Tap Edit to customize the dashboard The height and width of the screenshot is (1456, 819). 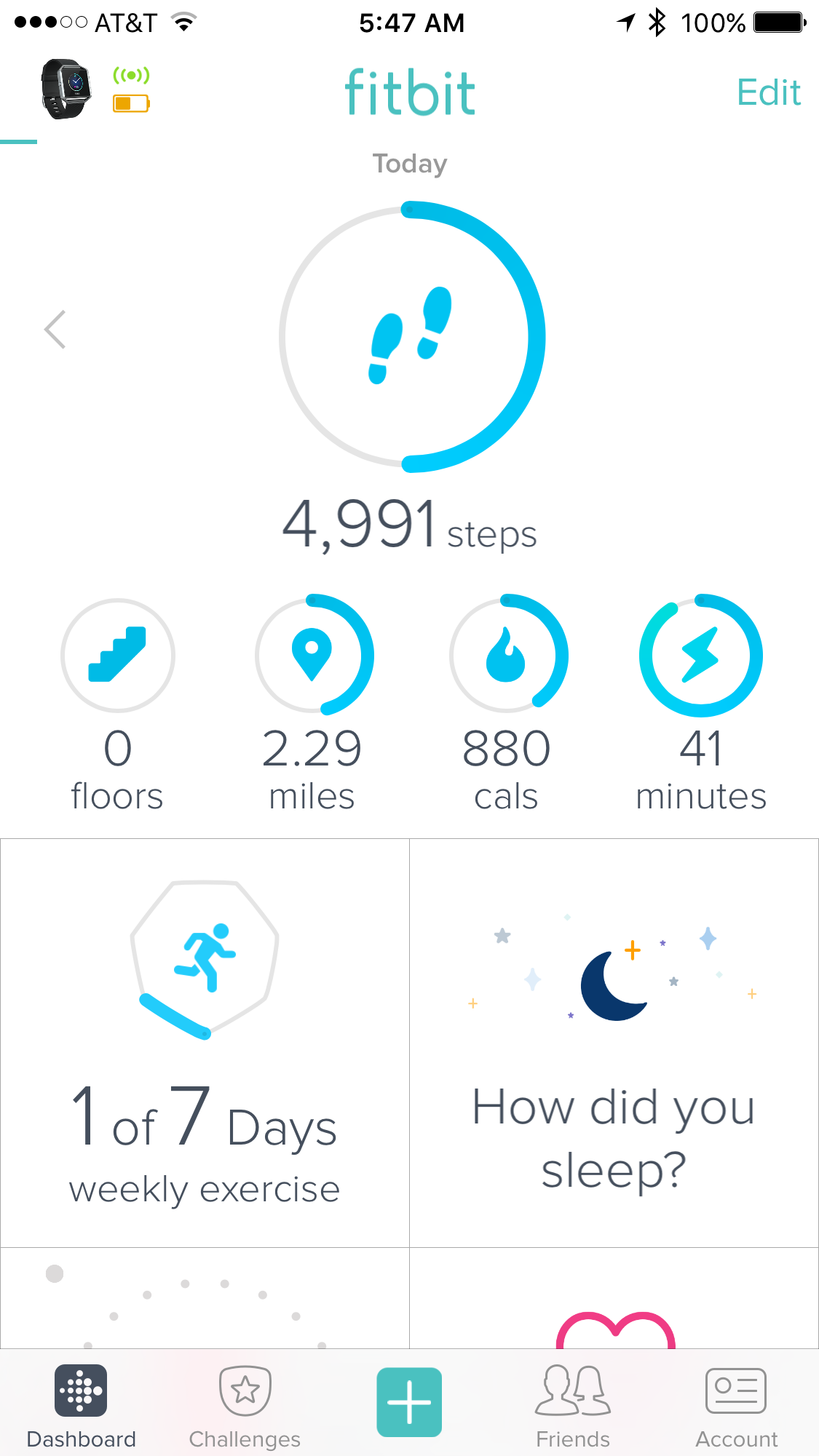(x=768, y=92)
